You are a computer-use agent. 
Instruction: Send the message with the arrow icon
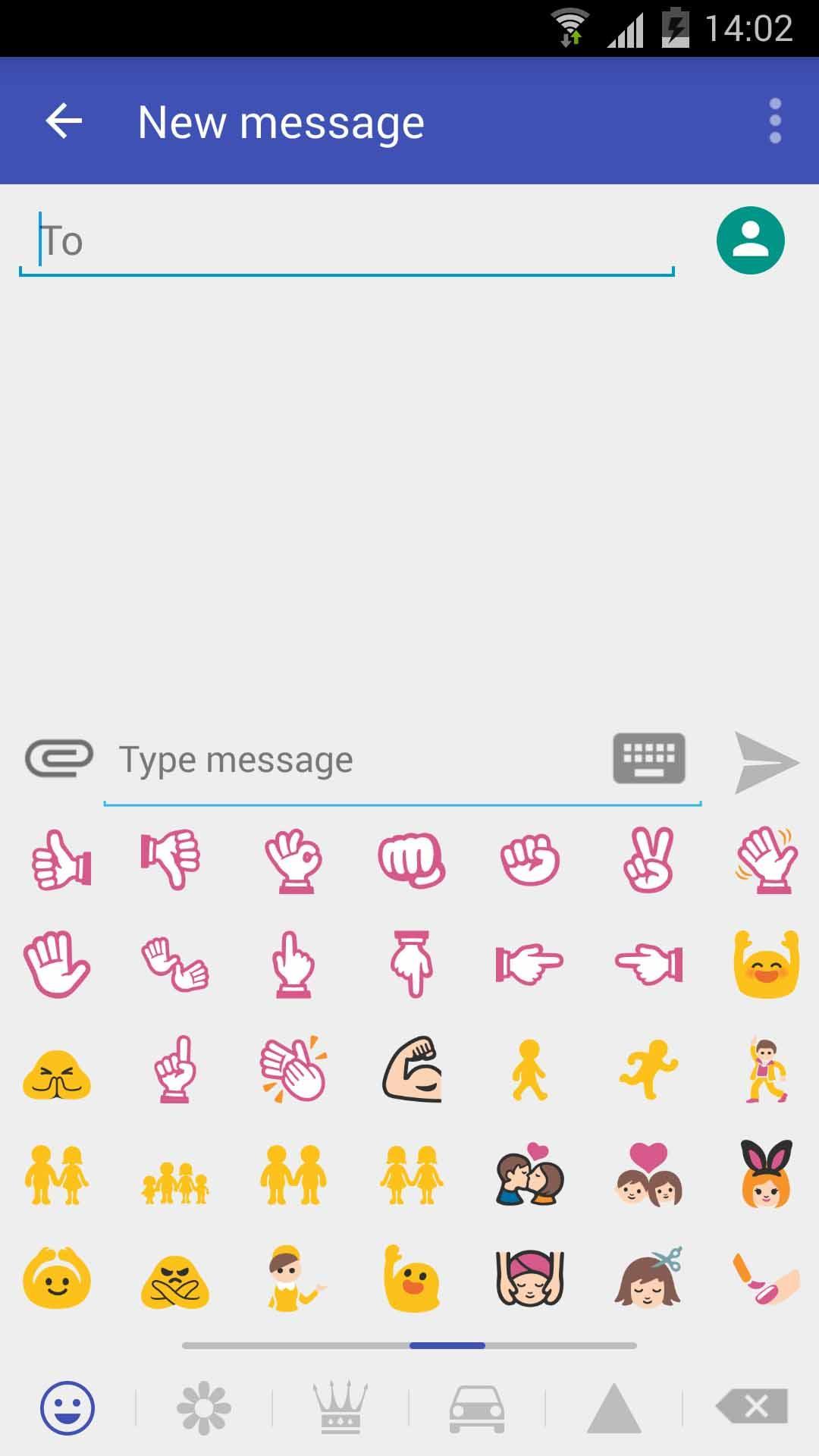(766, 762)
